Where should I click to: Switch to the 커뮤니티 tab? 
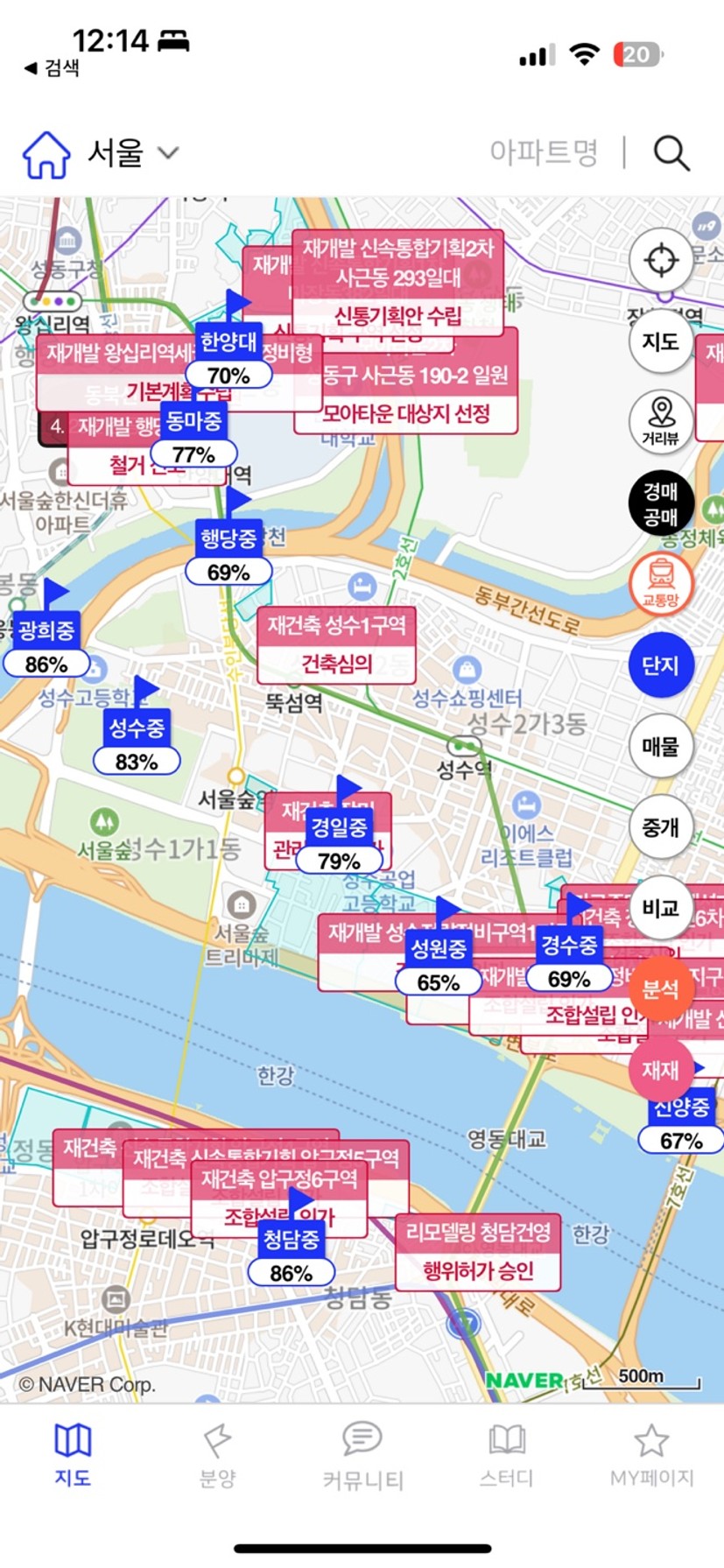(362, 1455)
